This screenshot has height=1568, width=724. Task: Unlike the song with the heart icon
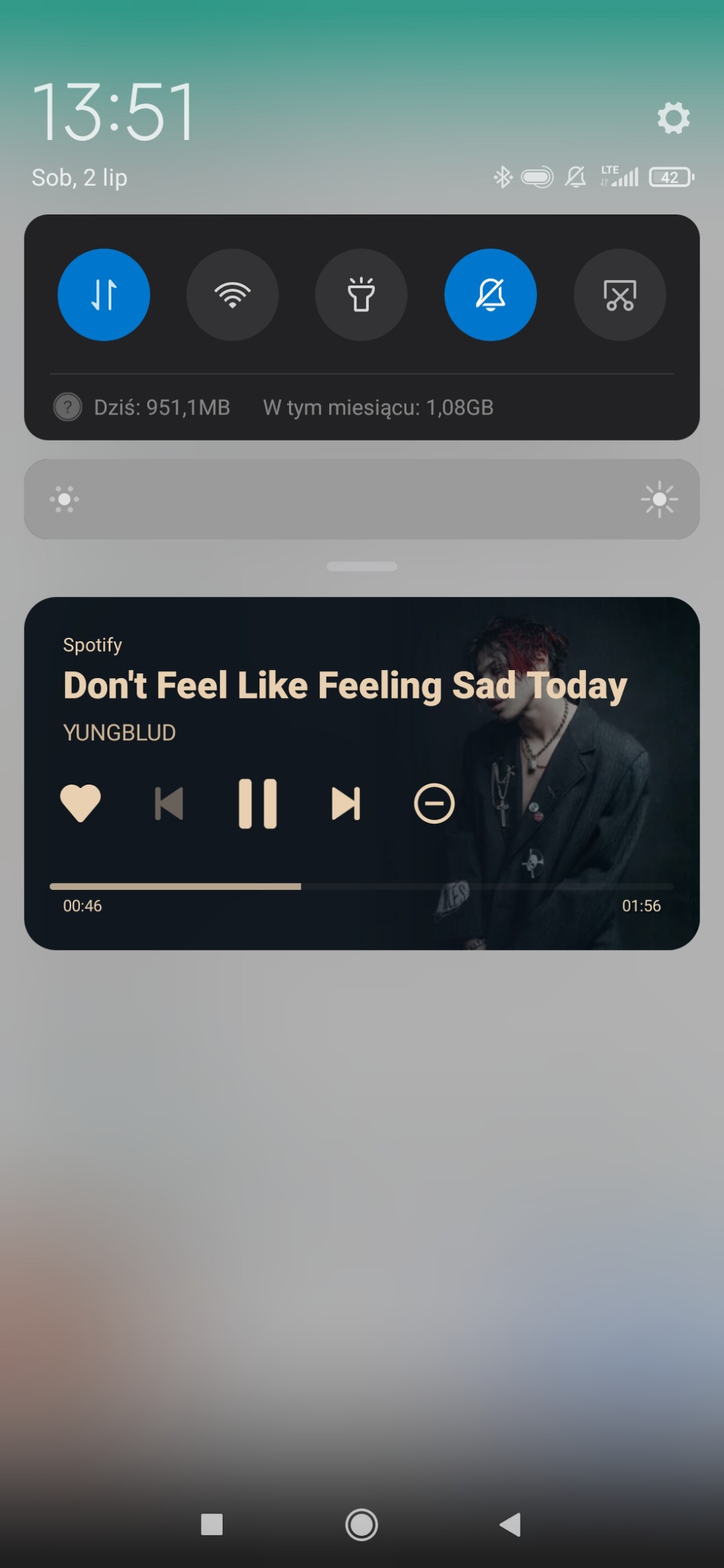tap(81, 803)
